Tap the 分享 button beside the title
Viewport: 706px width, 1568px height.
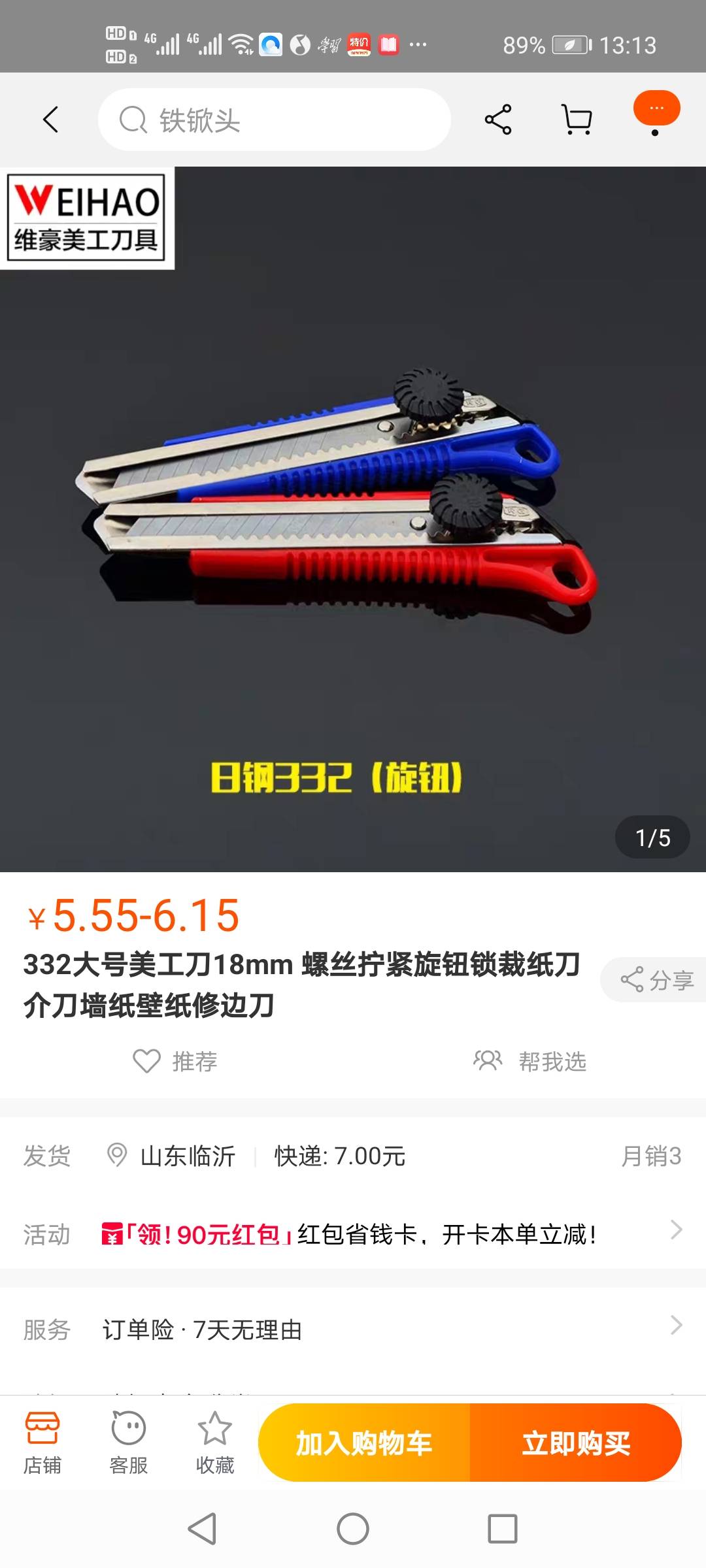point(656,979)
